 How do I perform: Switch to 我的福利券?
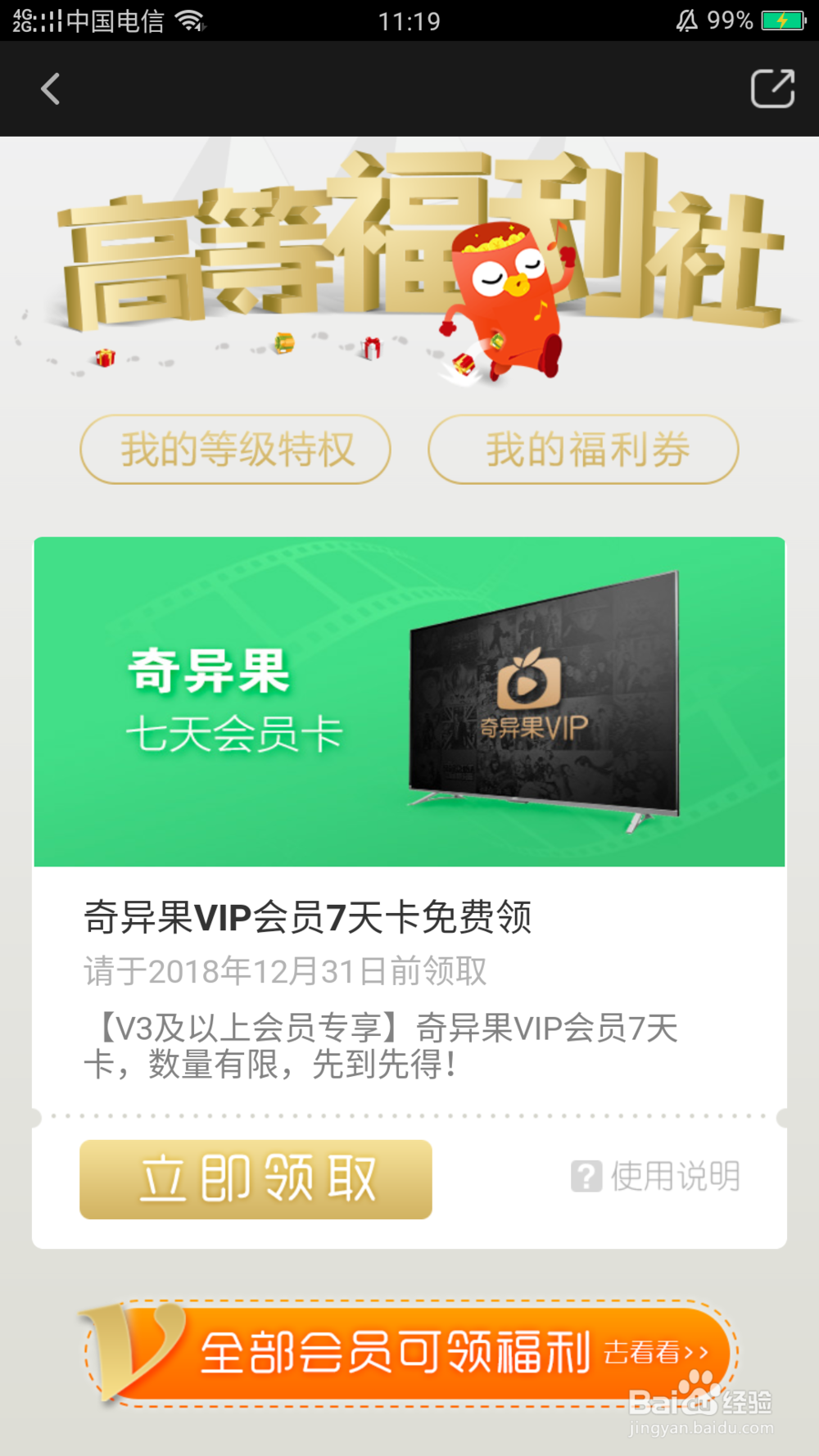pyautogui.click(x=583, y=449)
